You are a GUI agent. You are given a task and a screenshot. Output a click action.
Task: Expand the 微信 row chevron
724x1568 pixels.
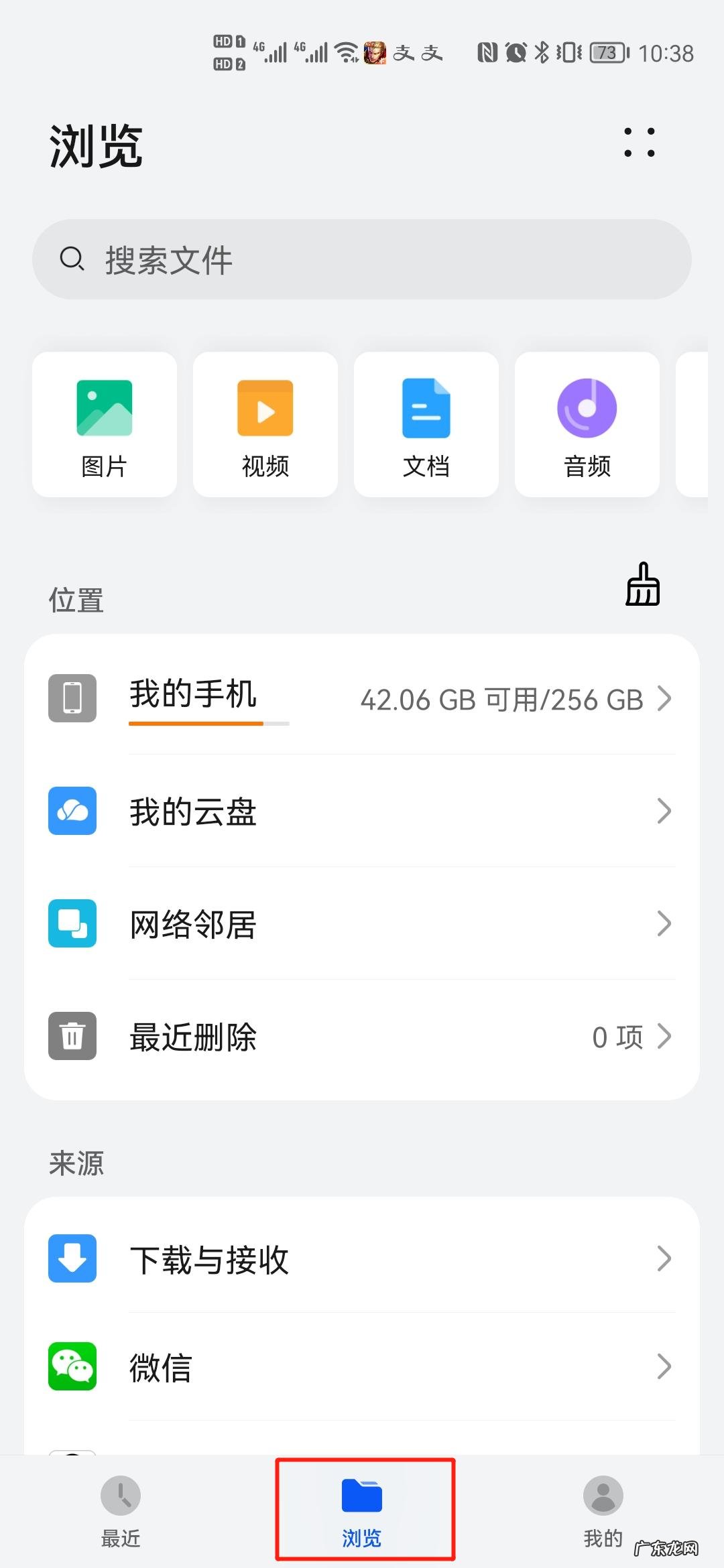click(x=666, y=1367)
